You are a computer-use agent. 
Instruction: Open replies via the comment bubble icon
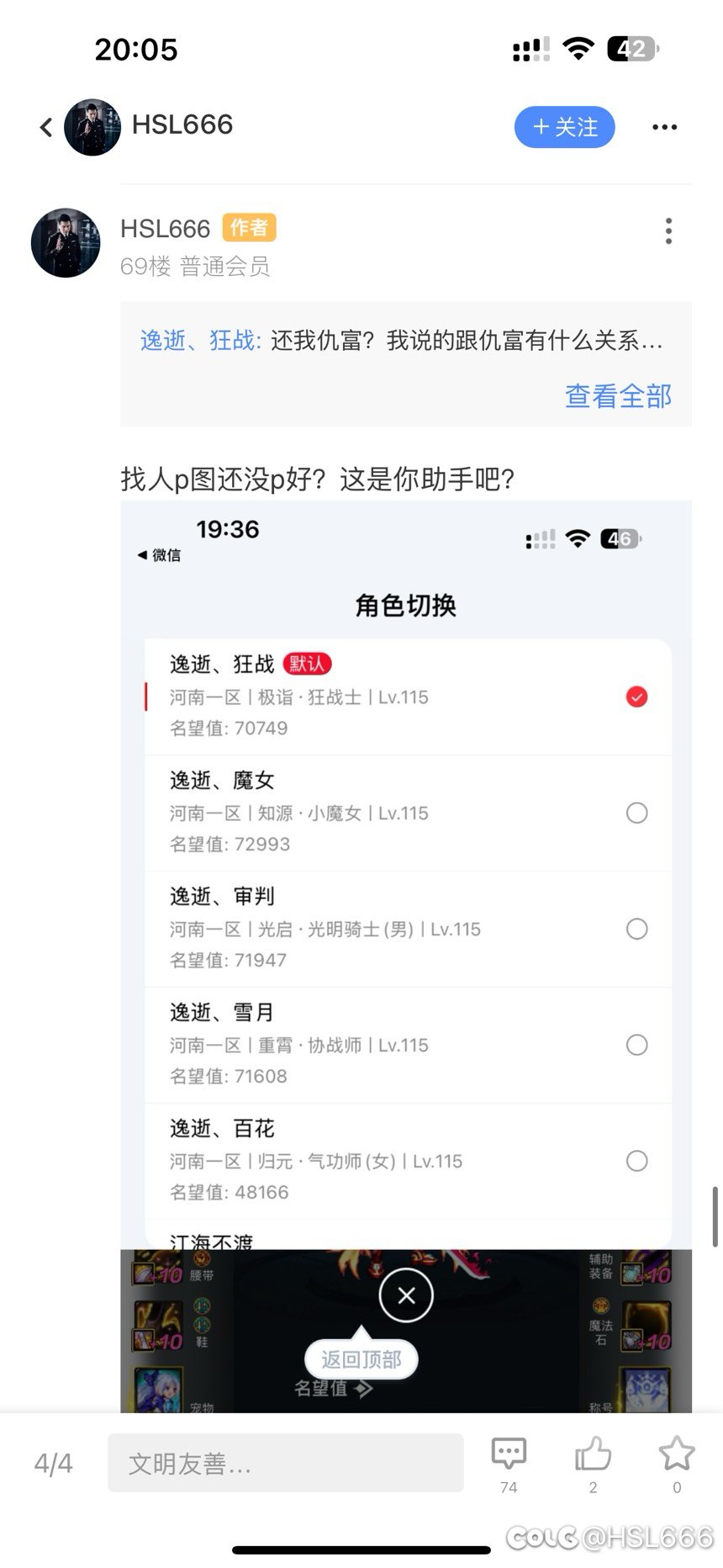[508, 1452]
